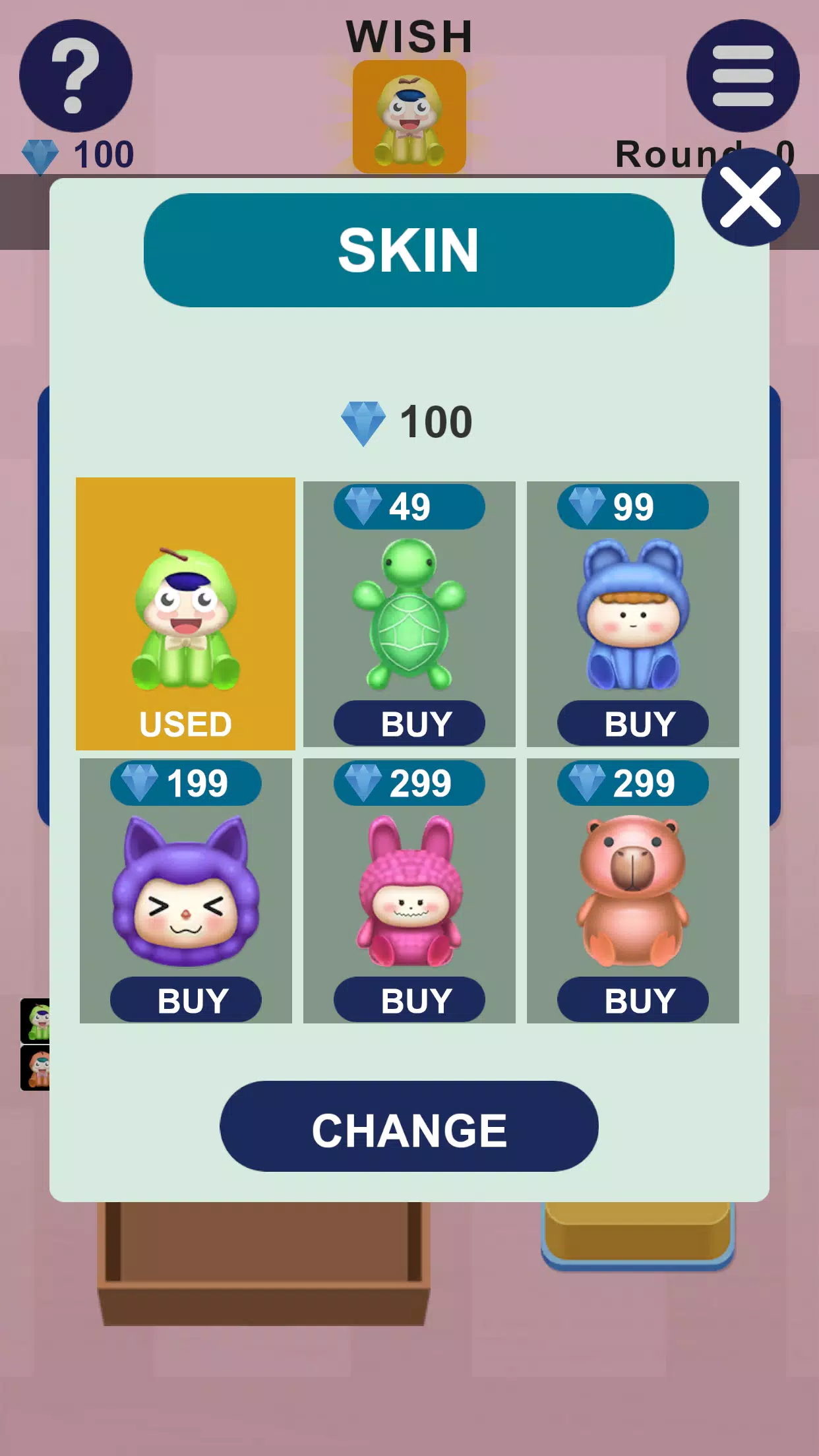Buy the green turtle skin for 49 gems
The height and width of the screenshot is (1456, 819).
[x=409, y=723]
